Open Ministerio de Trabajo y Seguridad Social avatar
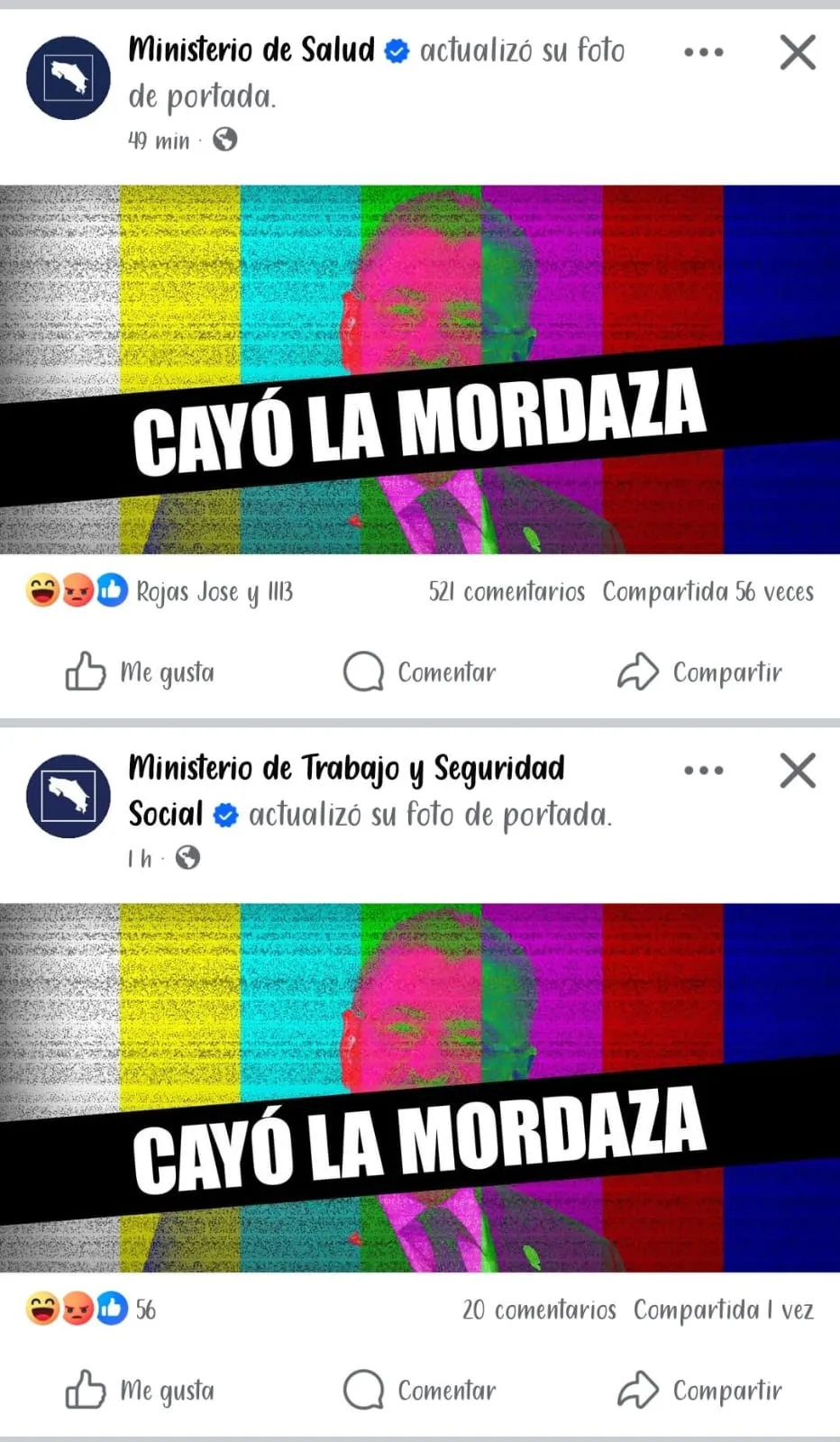Screen dimensions: 840x1442 (x=68, y=797)
